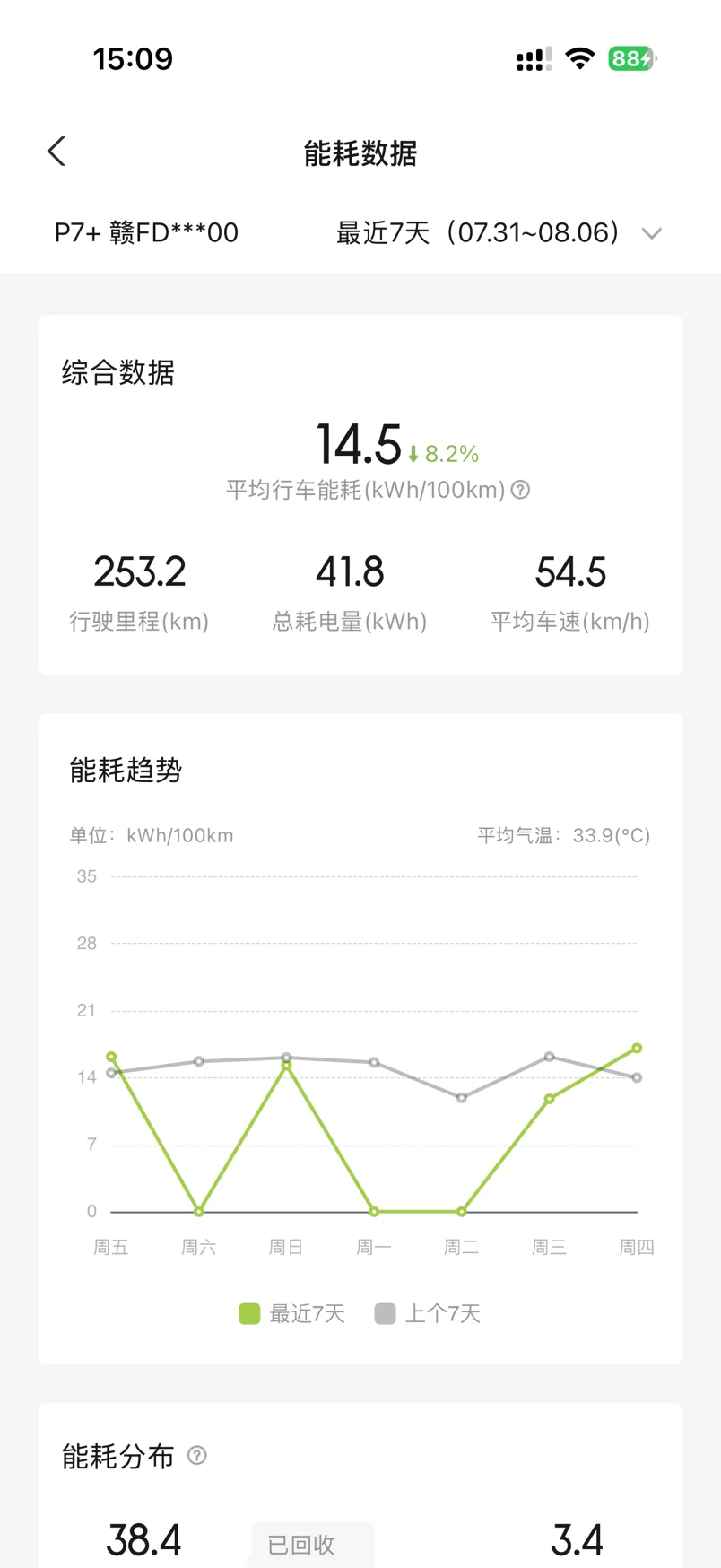721x1568 pixels.
Task: Go back from the 能耗数据 page
Action: (x=56, y=152)
